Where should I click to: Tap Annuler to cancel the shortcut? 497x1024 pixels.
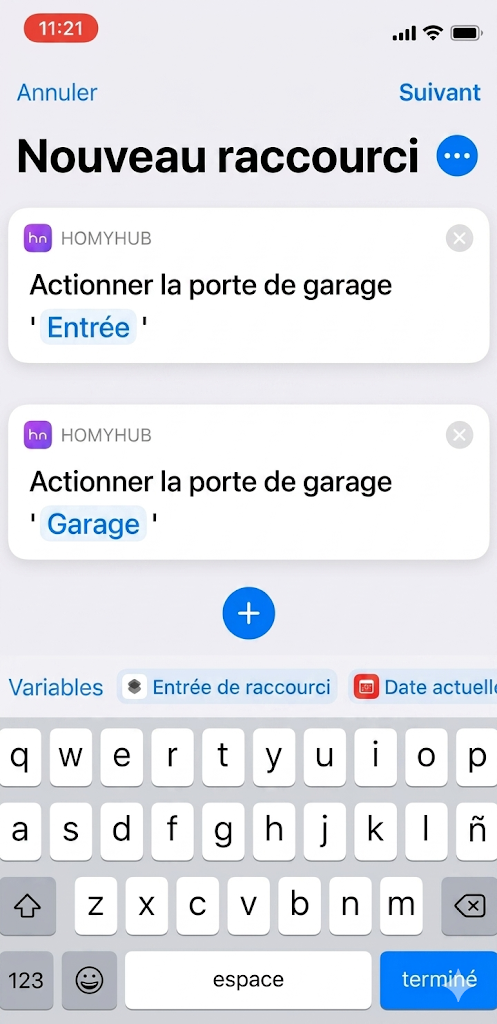point(57,92)
